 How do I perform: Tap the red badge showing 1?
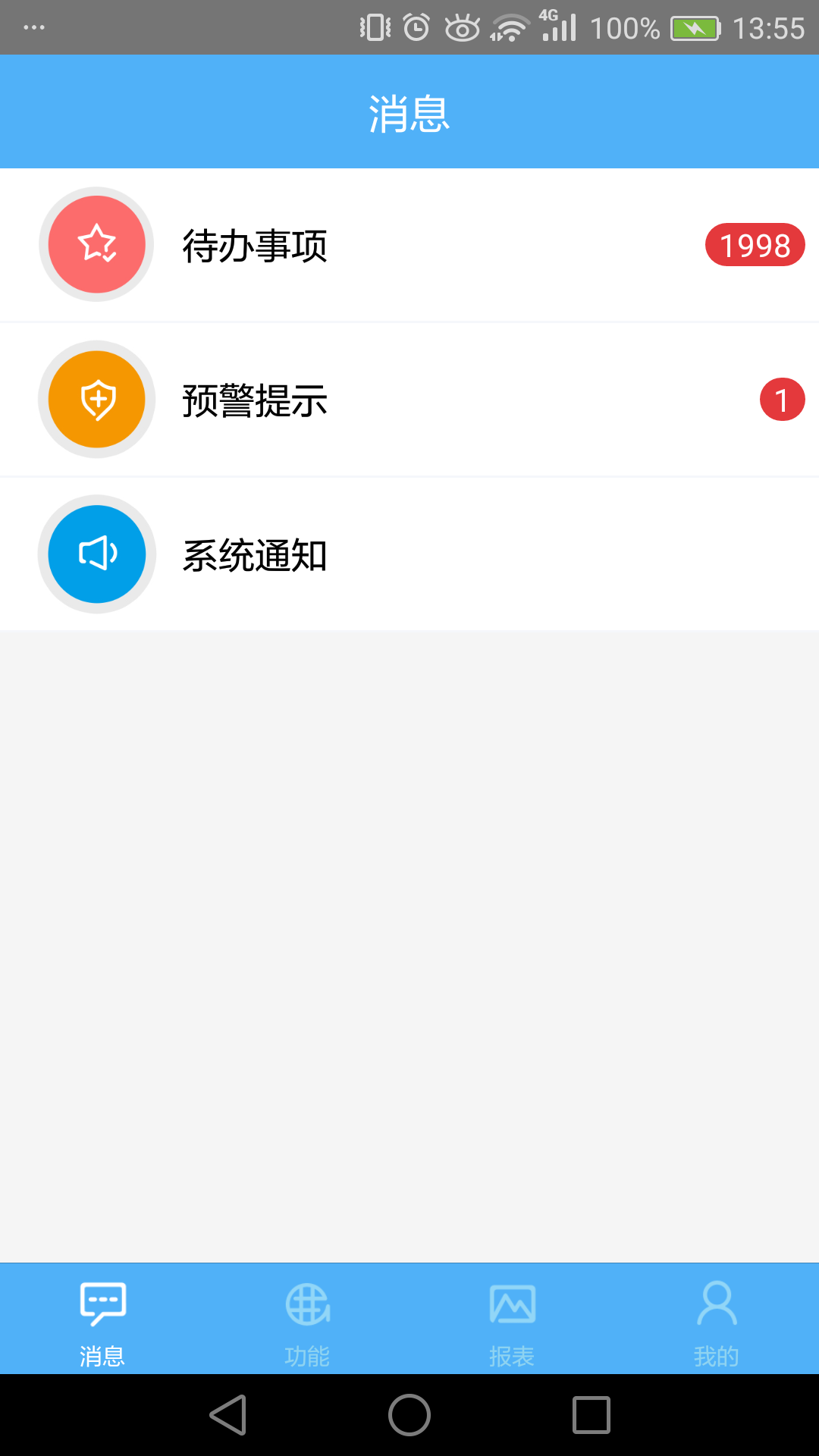783,400
